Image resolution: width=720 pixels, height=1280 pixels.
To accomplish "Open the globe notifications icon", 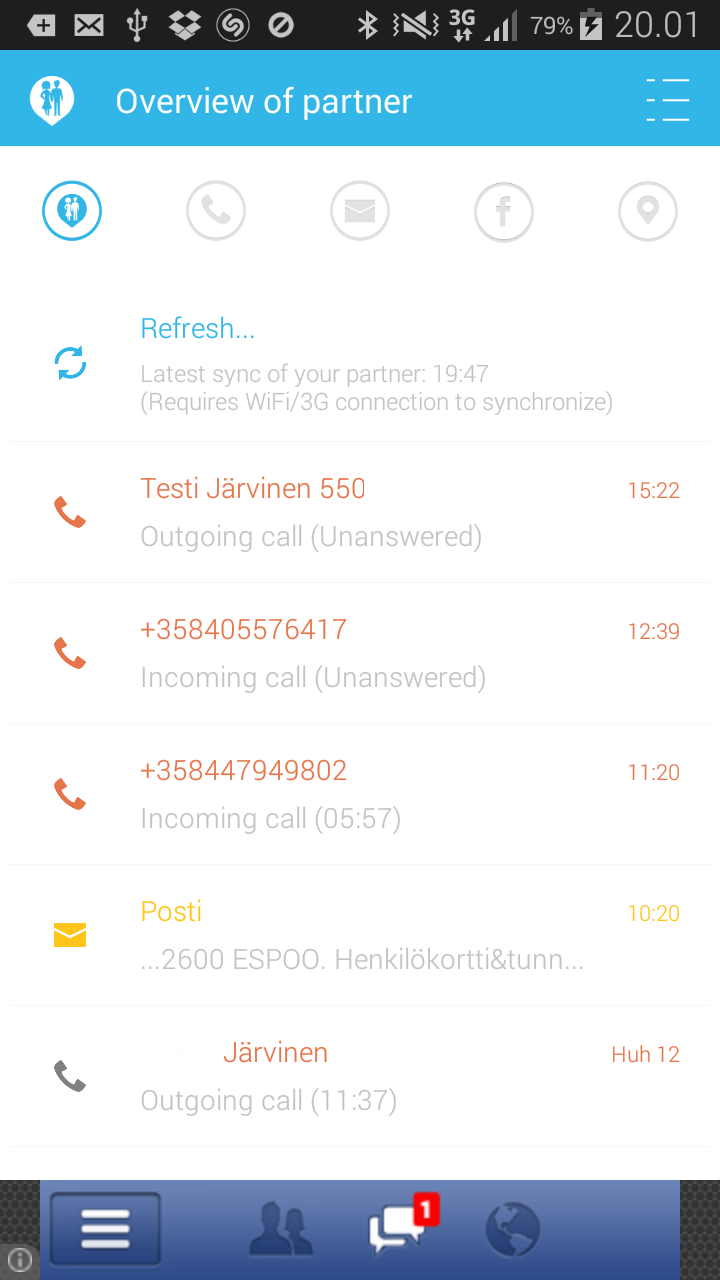I will pos(513,1229).
